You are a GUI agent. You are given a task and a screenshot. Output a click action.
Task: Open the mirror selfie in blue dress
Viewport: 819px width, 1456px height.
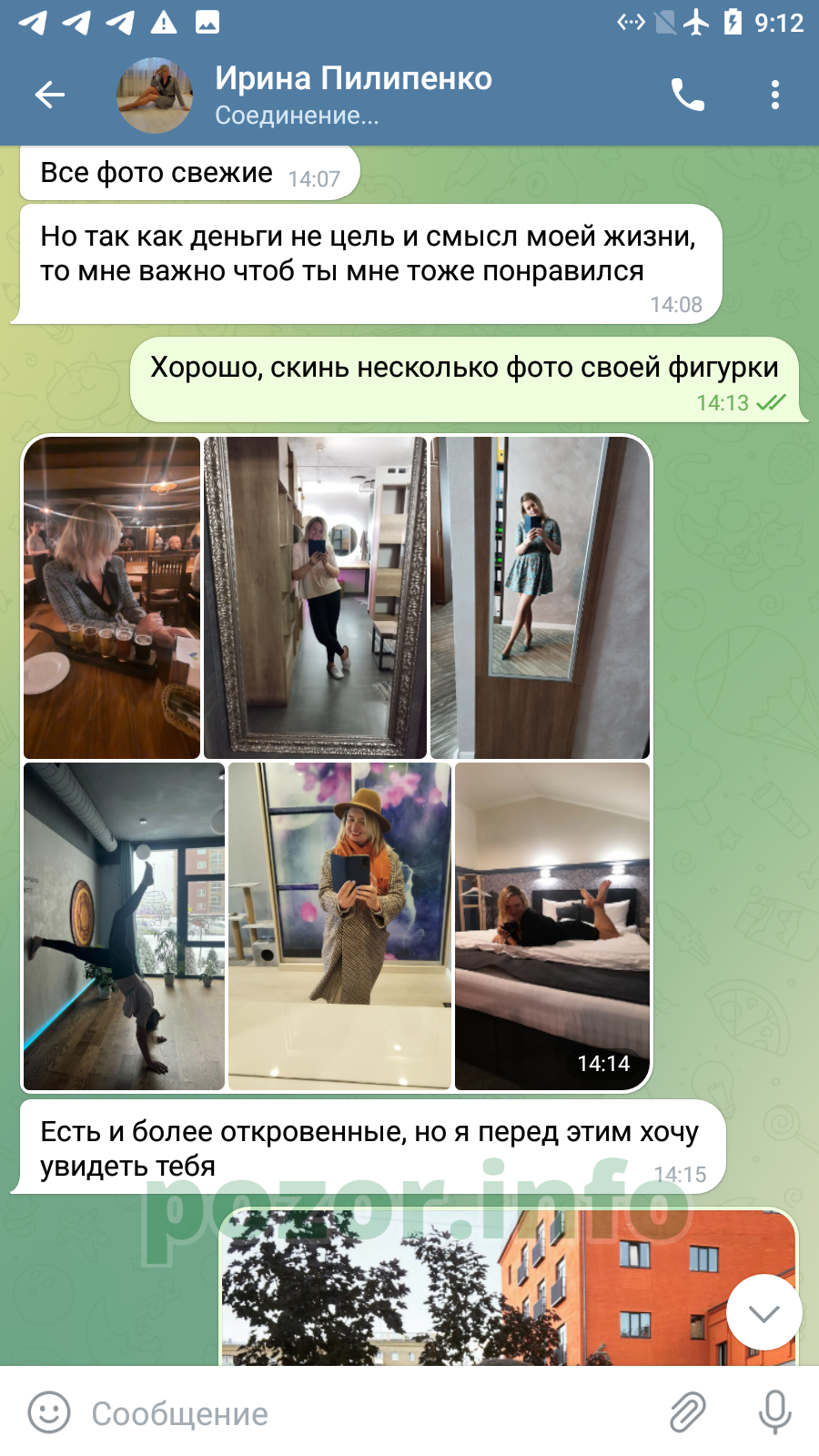tap(541, 597)
